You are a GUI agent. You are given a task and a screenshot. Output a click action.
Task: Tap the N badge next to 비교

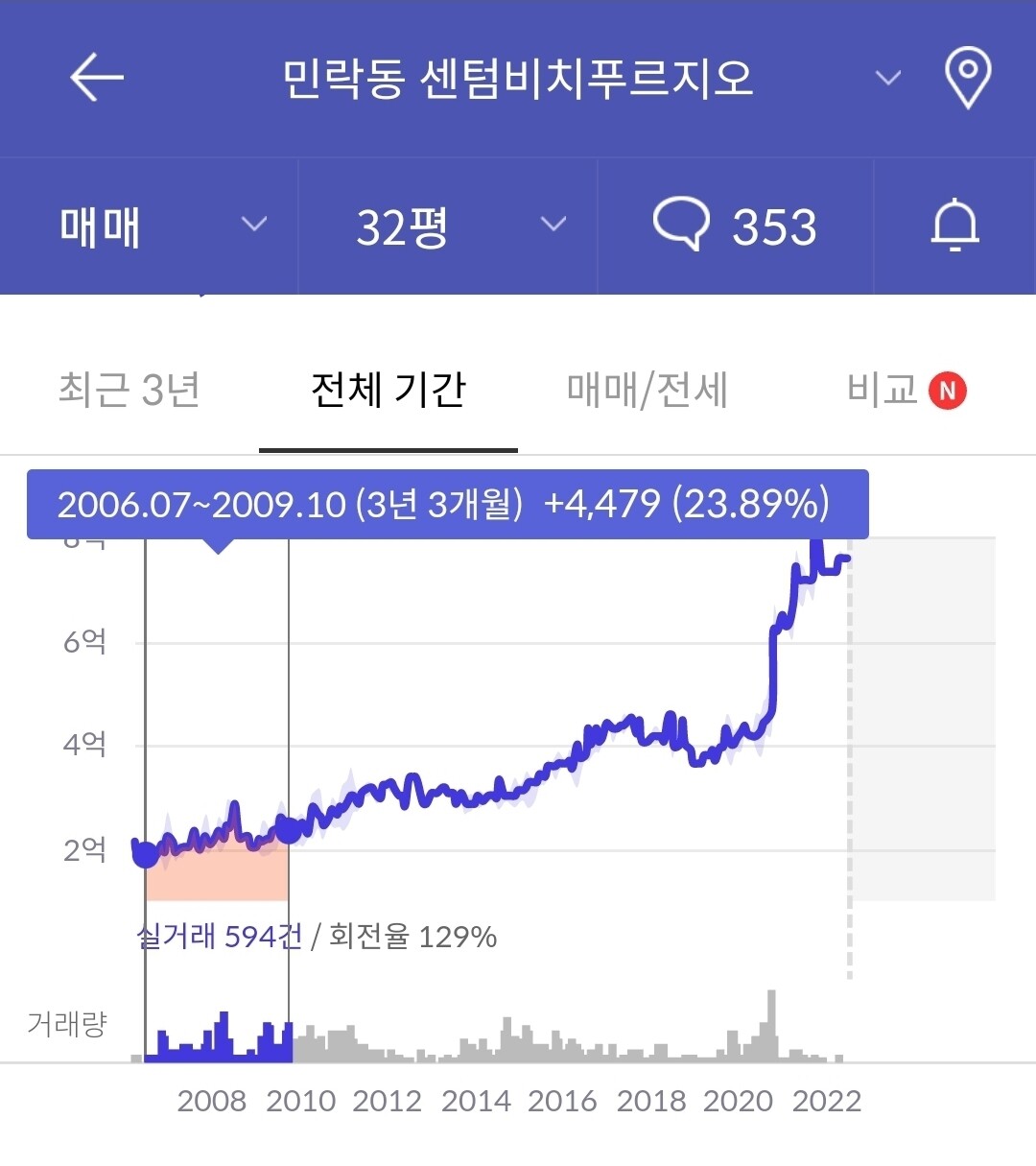pyautogui.click(x=948, y=390)
